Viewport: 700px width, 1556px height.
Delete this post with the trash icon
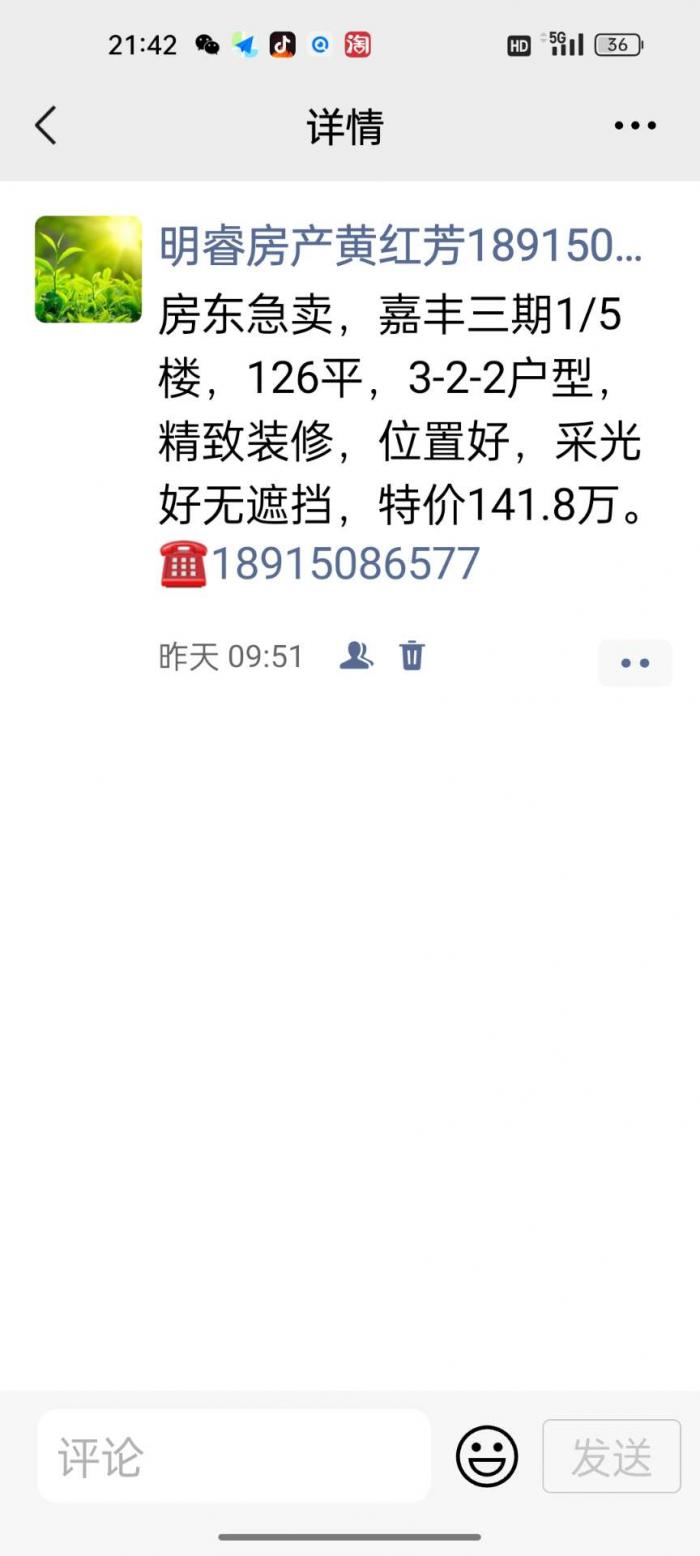[412, 656]
